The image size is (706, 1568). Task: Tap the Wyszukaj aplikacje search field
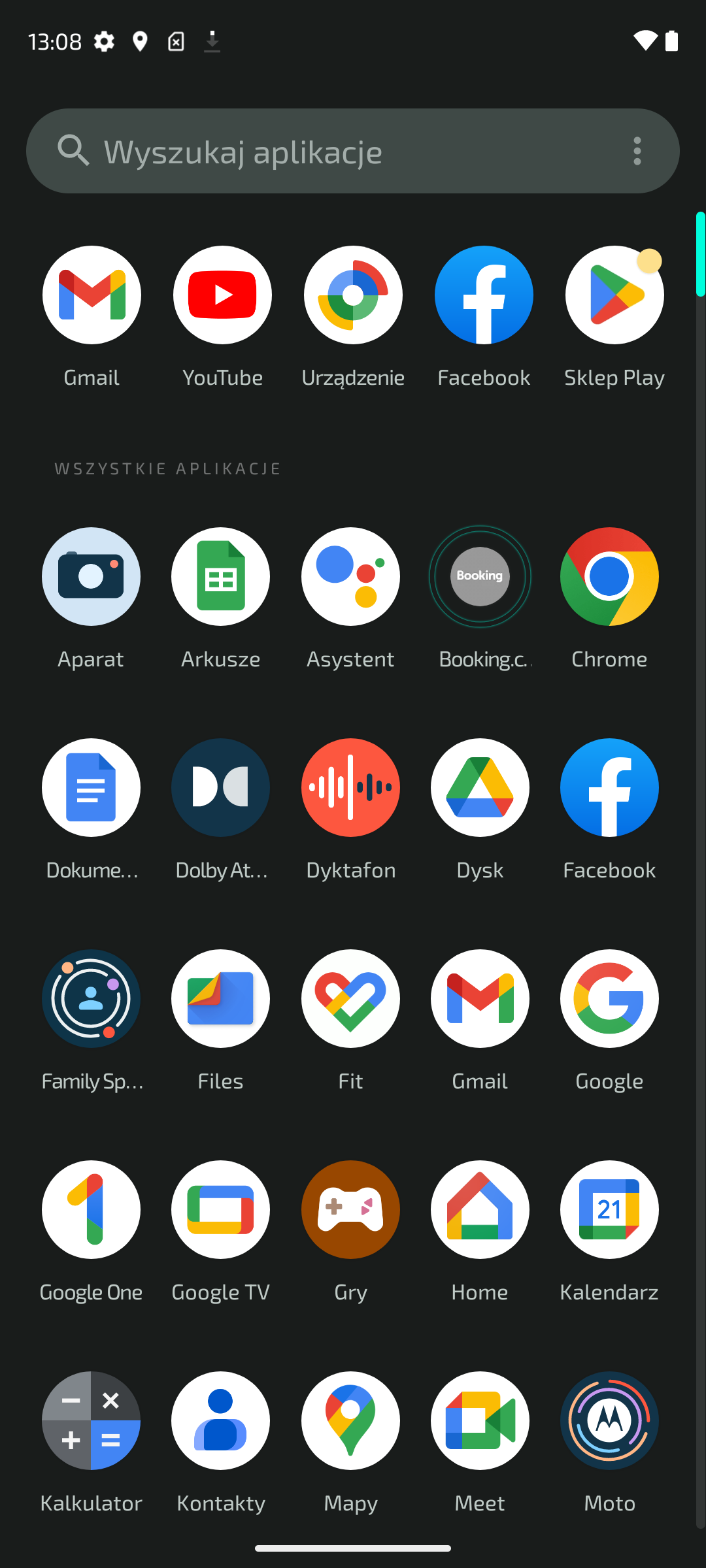(353, 151)
